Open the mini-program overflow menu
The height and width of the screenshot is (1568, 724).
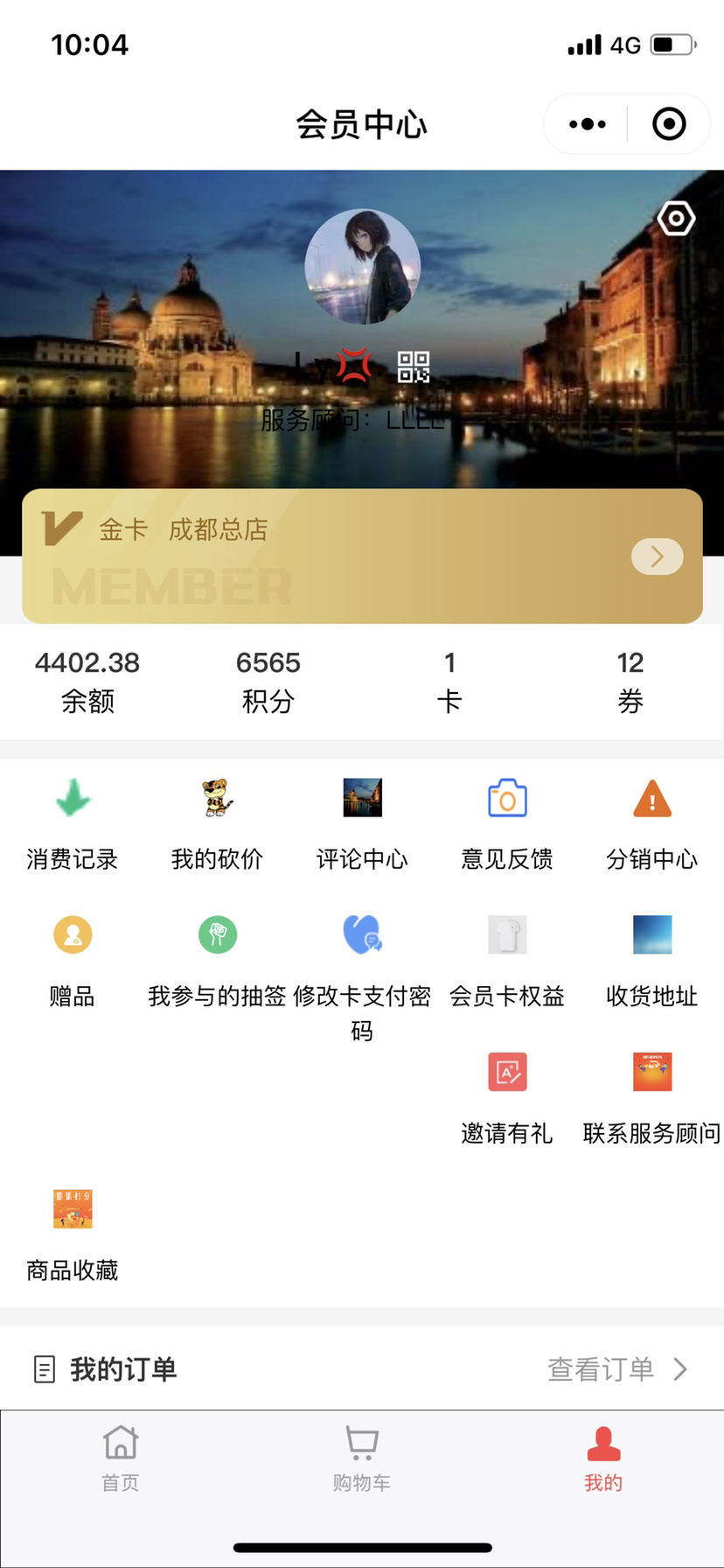point(587,124)
